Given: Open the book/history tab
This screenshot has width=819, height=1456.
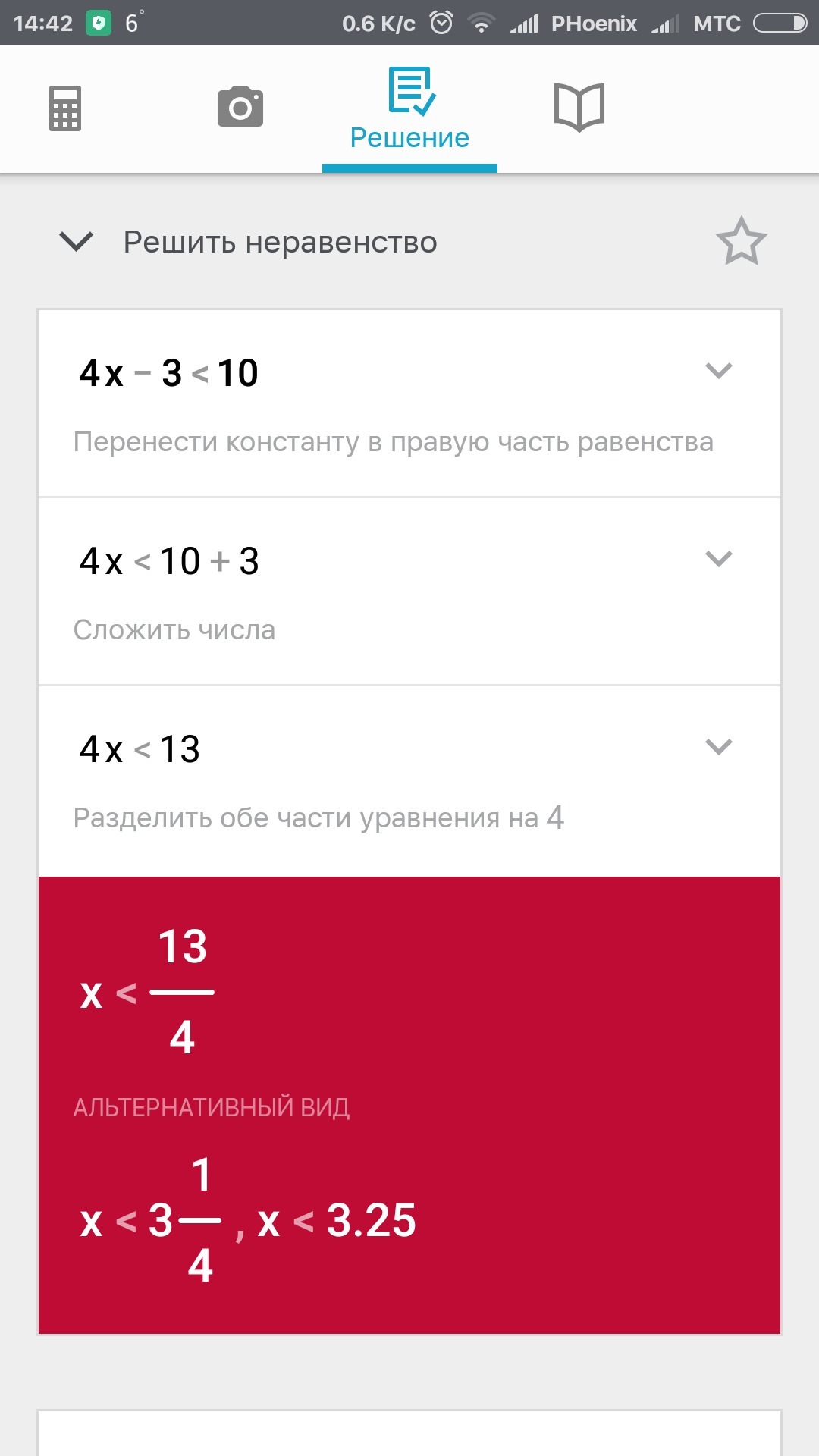Looking at the screenshot, I should [x=579, y=107].
